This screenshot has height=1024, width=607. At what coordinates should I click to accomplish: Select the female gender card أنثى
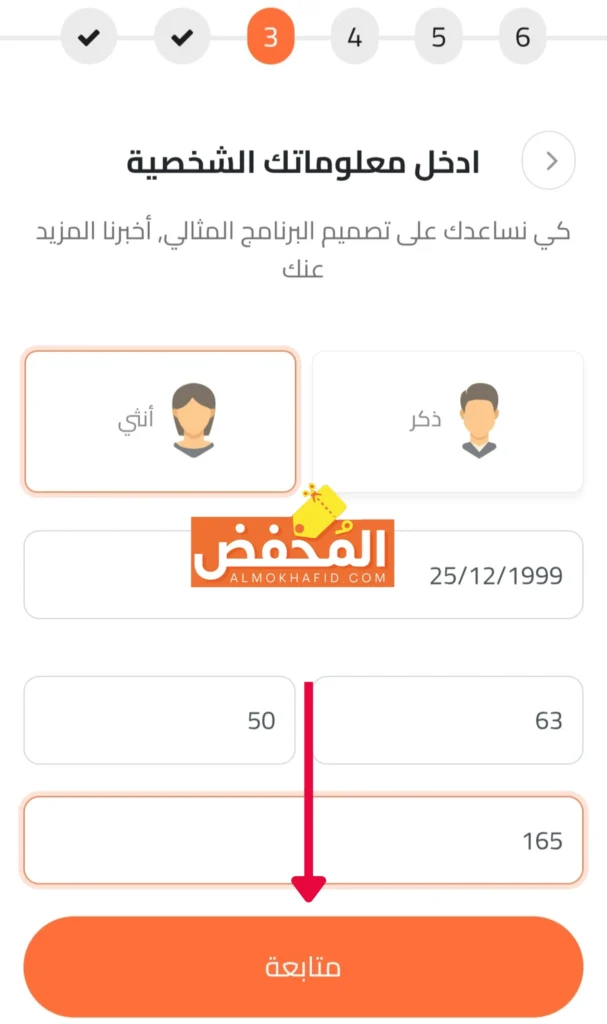point(160,421)
